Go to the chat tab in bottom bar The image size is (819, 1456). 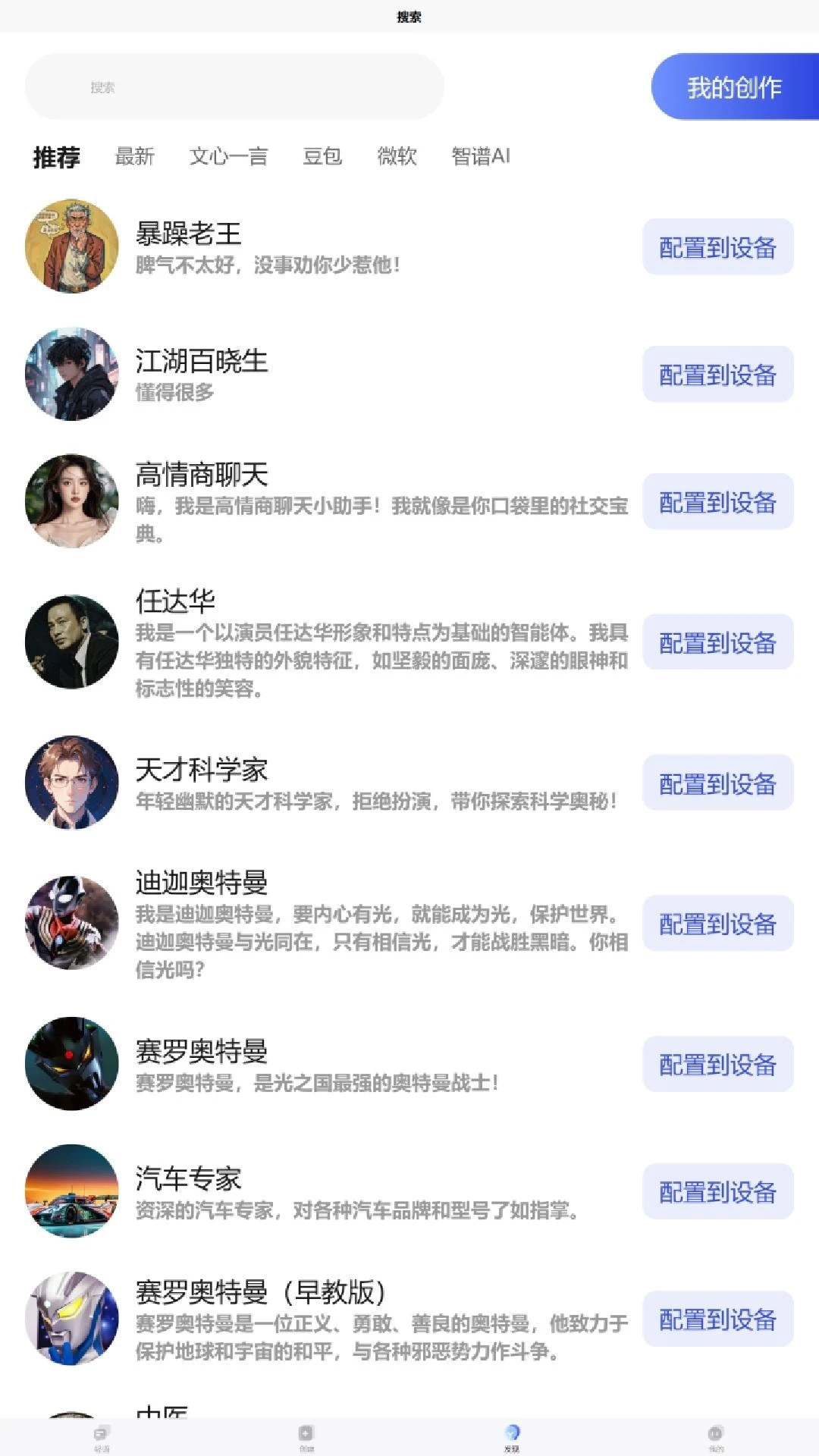(102, 1437)
